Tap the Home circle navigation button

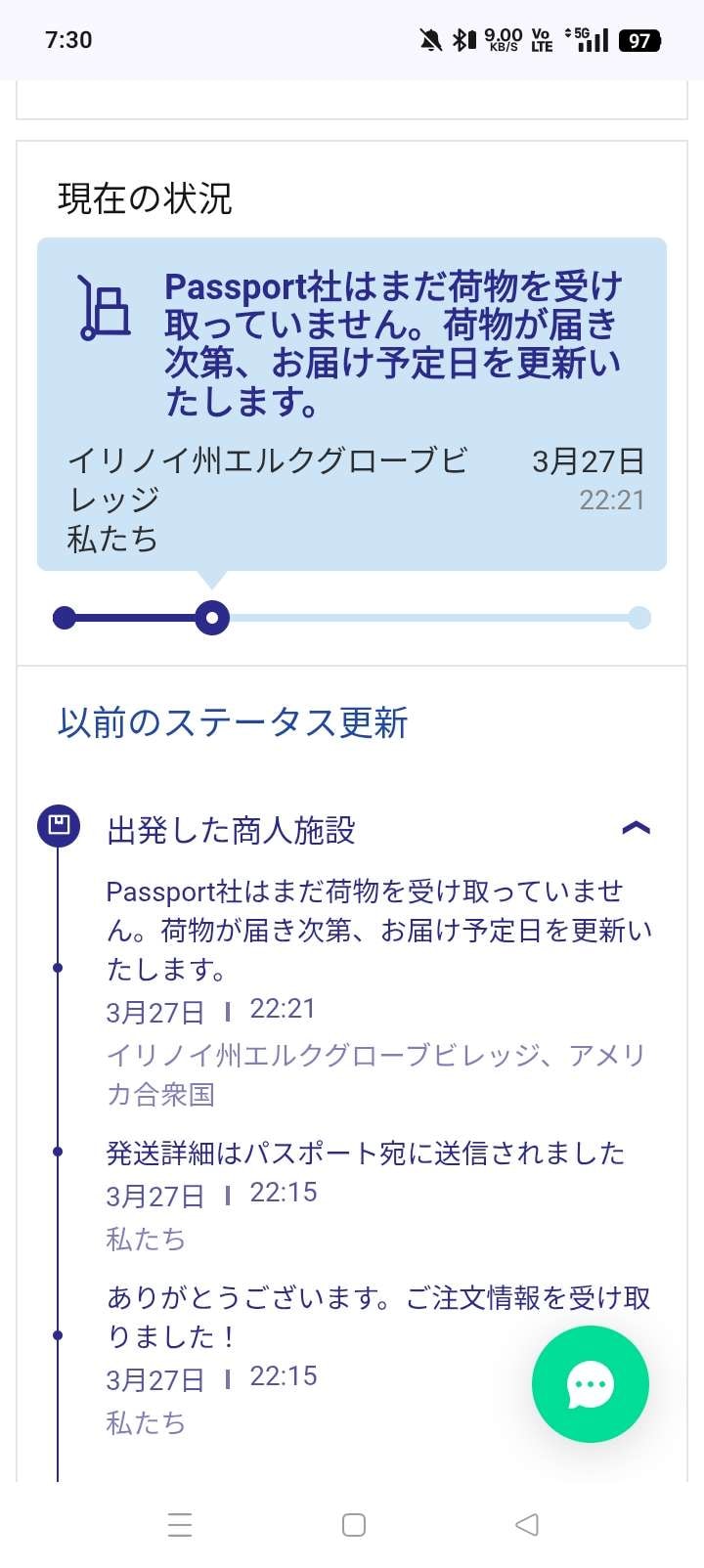click(x=354, y=1524)
